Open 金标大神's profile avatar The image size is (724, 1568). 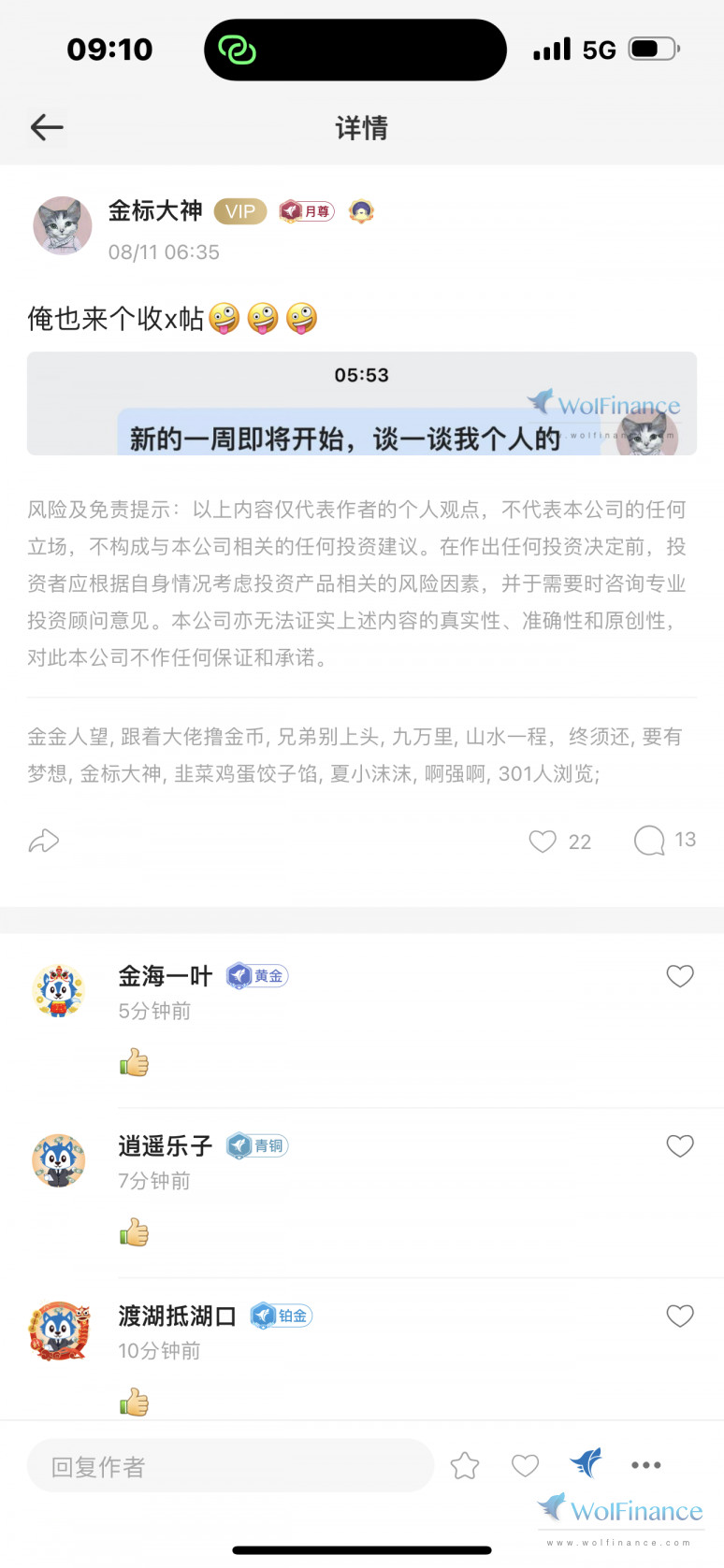(63, 226)
